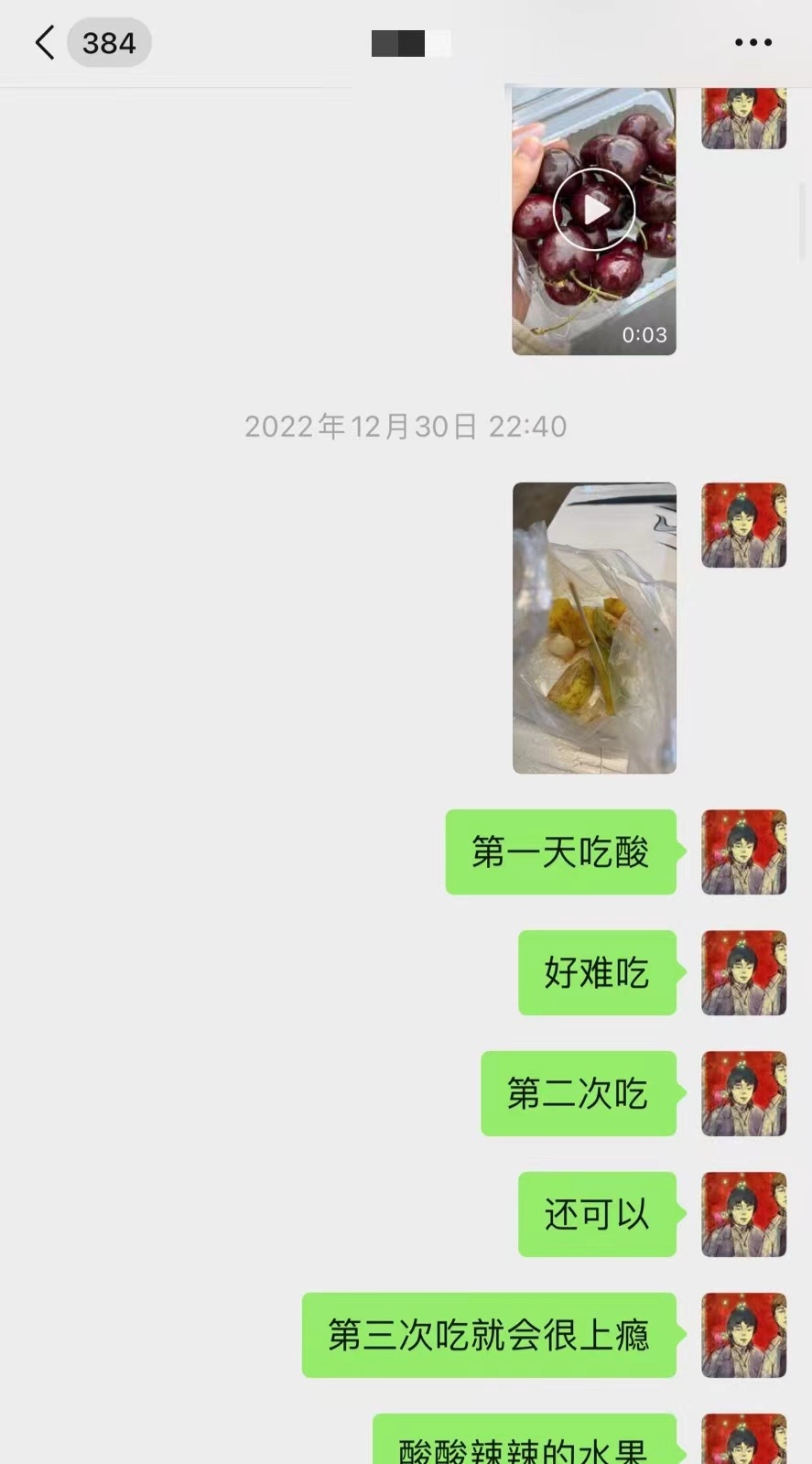Tap the avatar beside the snack photo message
This screenshot has width=812, height=1464.
[743, 525]
